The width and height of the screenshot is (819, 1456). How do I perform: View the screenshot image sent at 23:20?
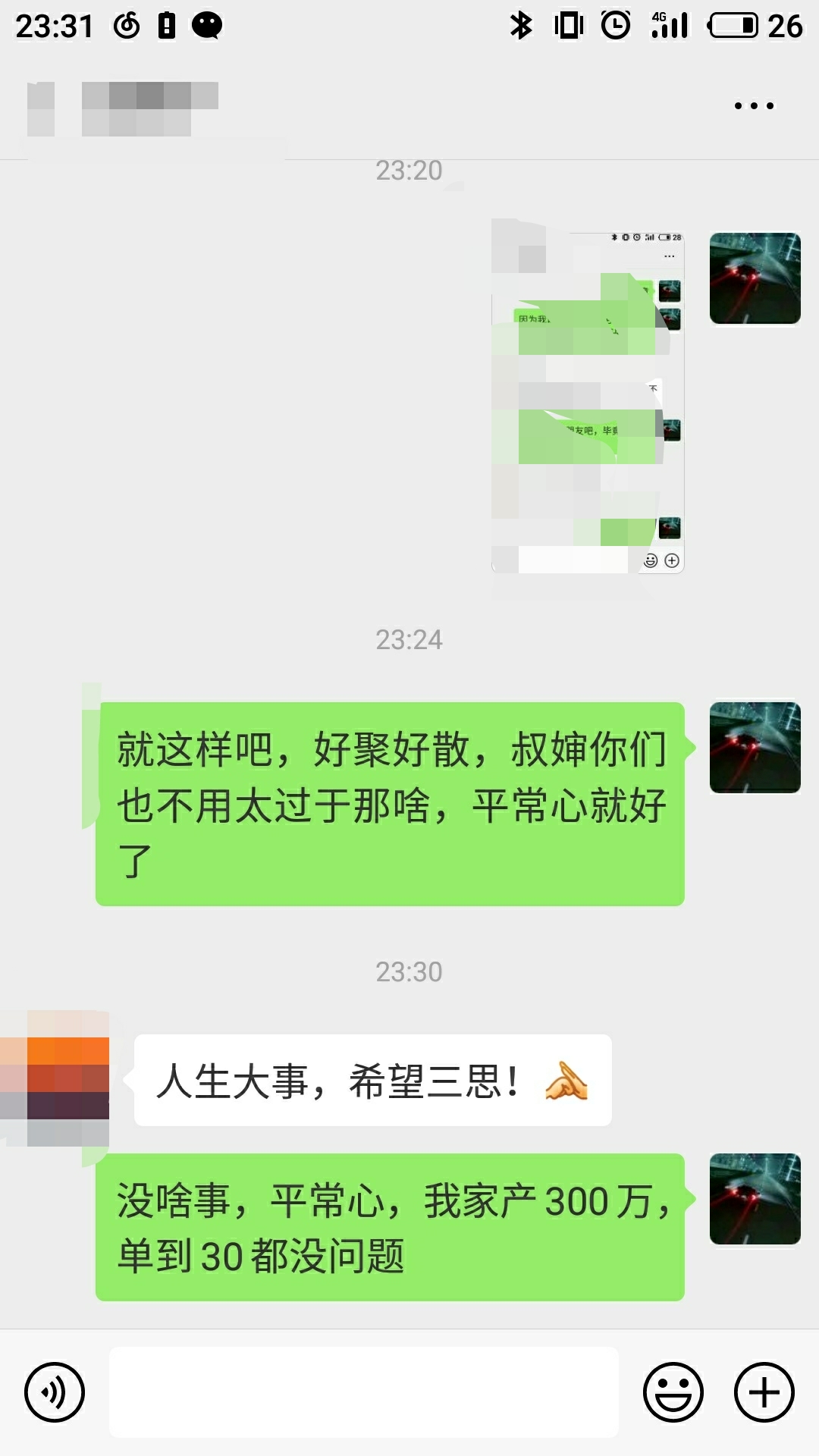pos(588,402)
